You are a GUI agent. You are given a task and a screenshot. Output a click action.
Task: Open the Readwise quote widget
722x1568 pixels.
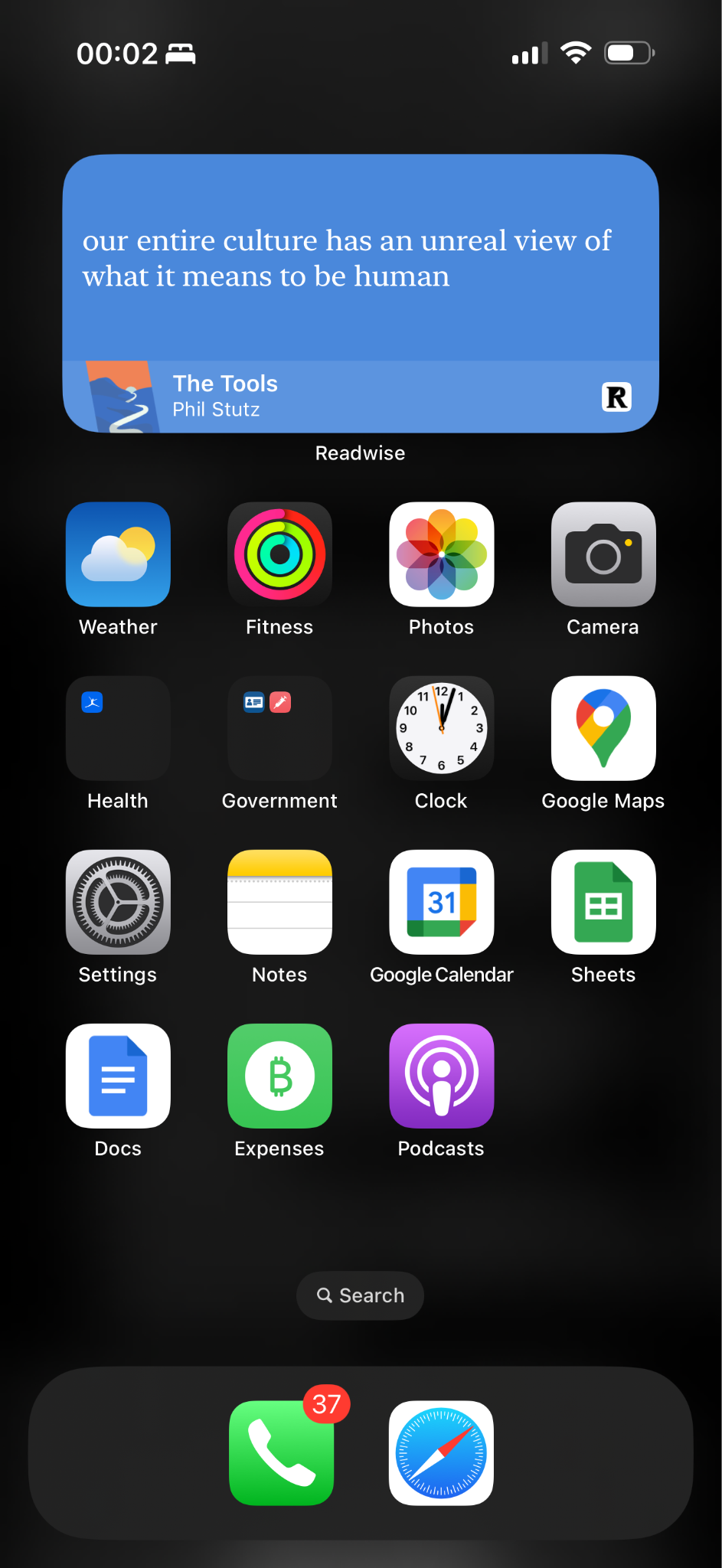[361, 293]
